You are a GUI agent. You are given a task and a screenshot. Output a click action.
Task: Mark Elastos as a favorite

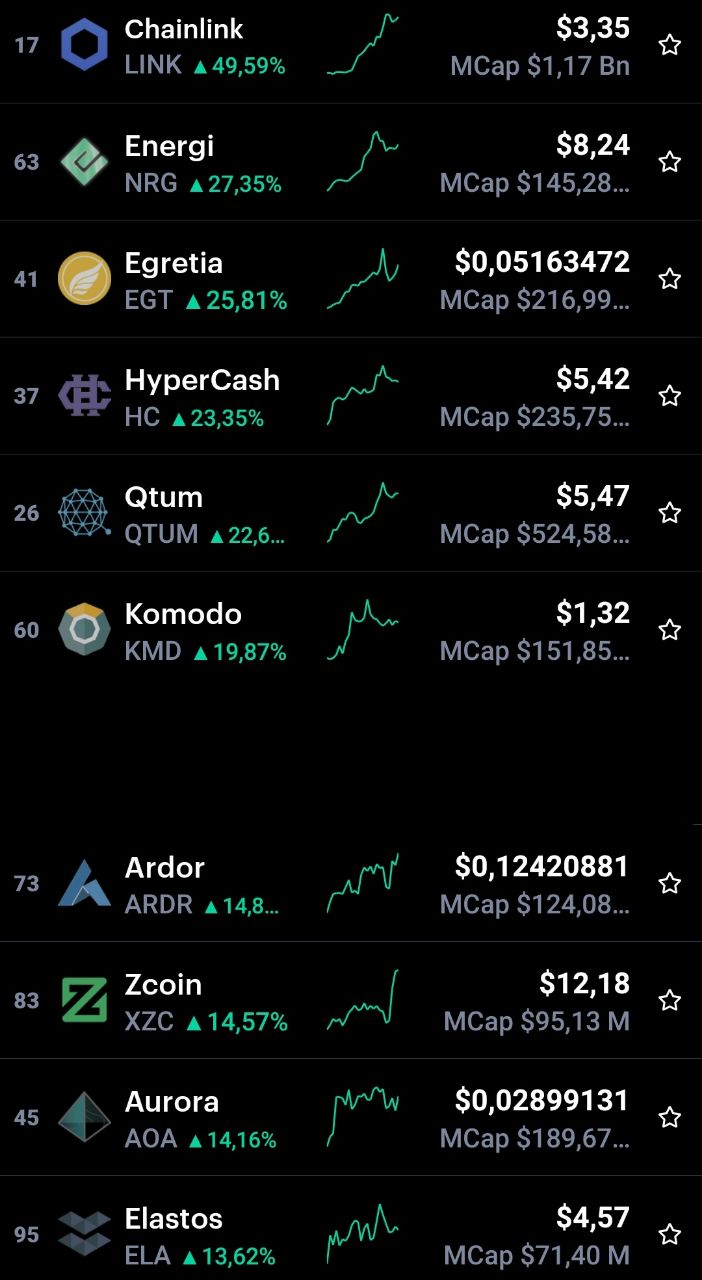(670, 1234)
